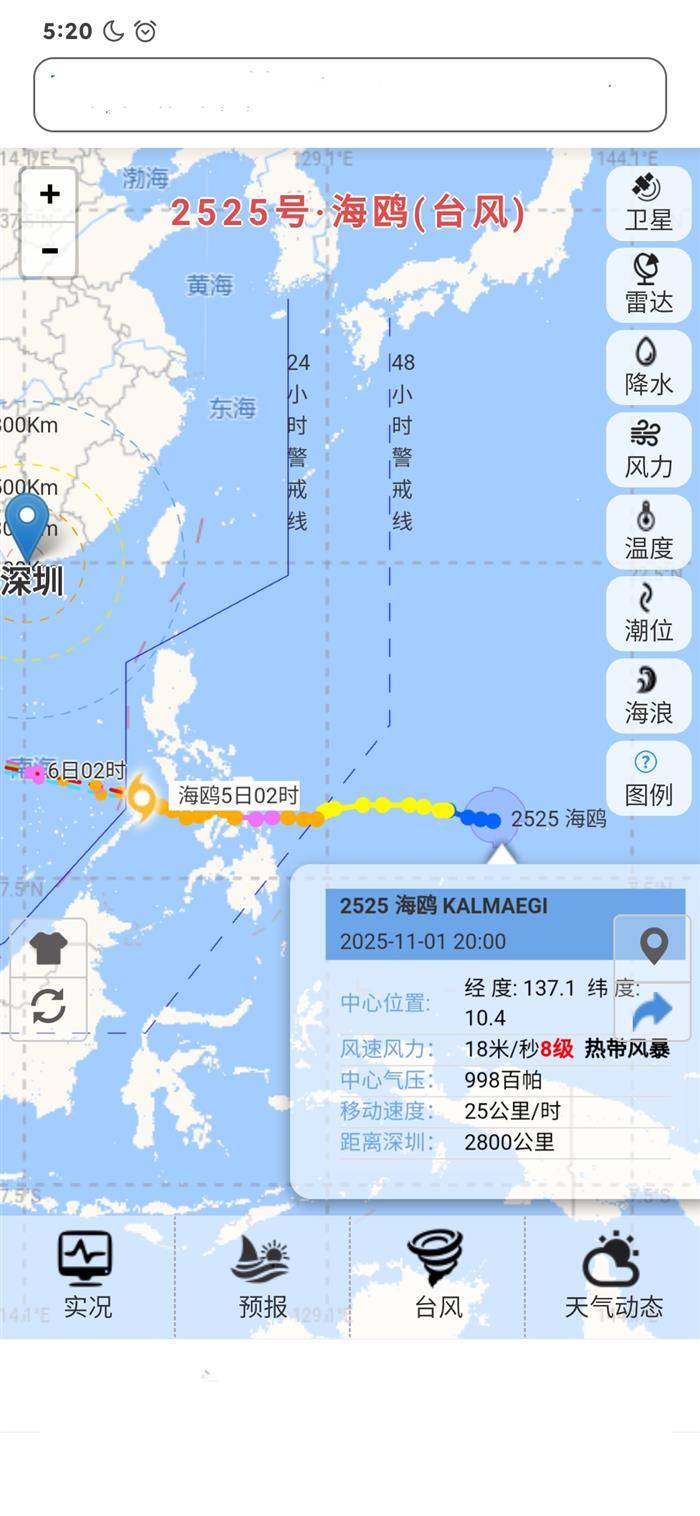Zoom out of the map
The height and width of the screenshot is (1516, 700).
tap(49, 250)
